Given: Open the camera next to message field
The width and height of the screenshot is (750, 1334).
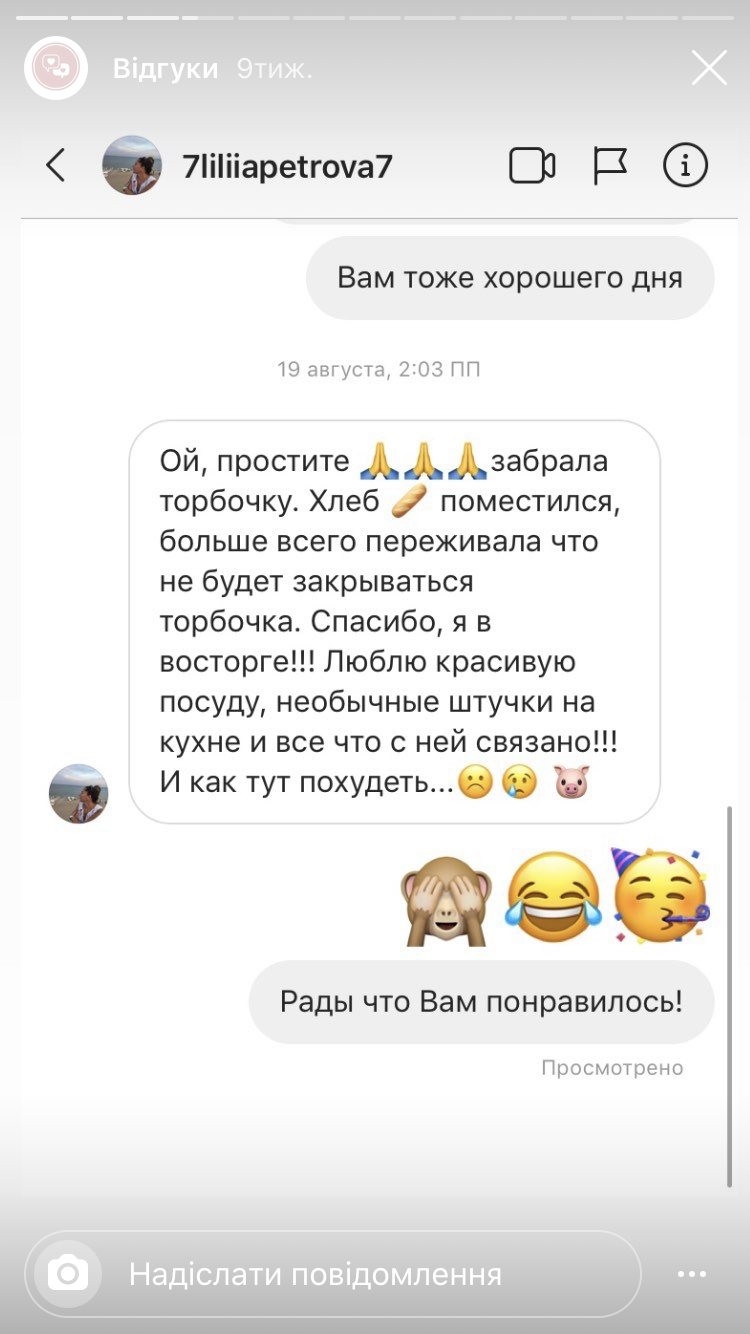Looking at the screenshot, I should [x=68, y=1274].
